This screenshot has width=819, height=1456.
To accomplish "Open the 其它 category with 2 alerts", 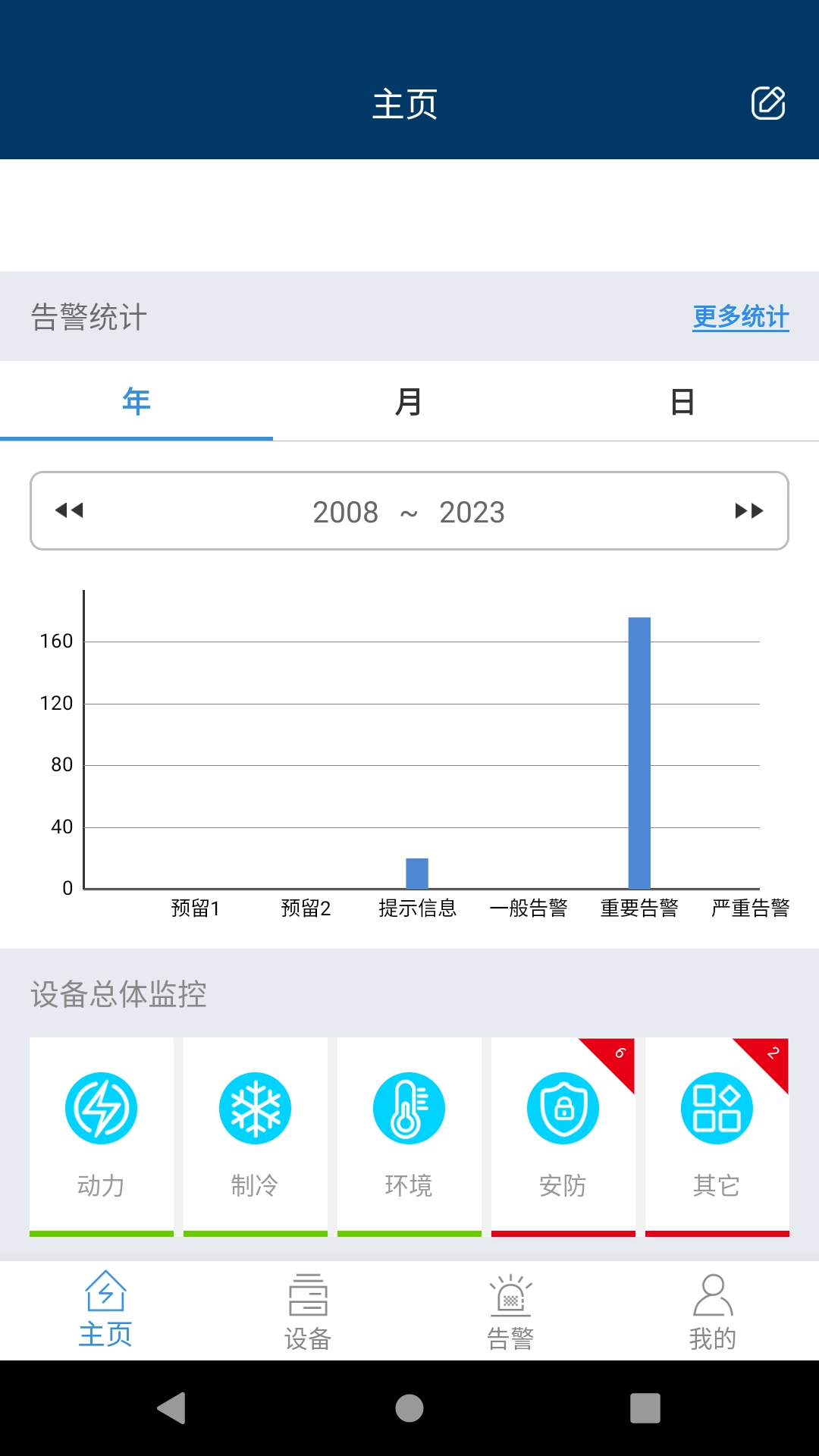I will pos(717,1130).
